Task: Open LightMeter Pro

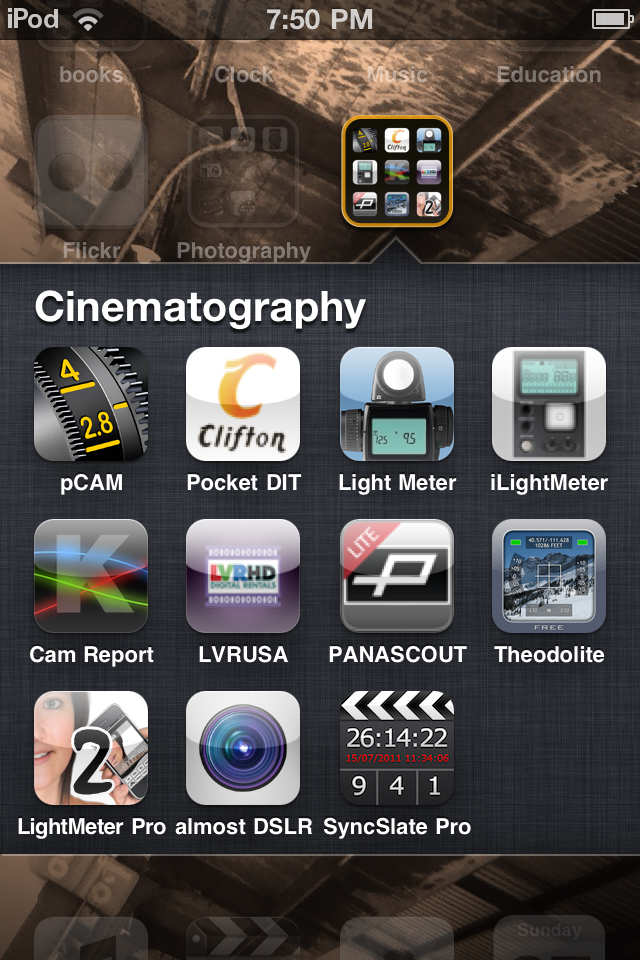Action: click(91, 748)
